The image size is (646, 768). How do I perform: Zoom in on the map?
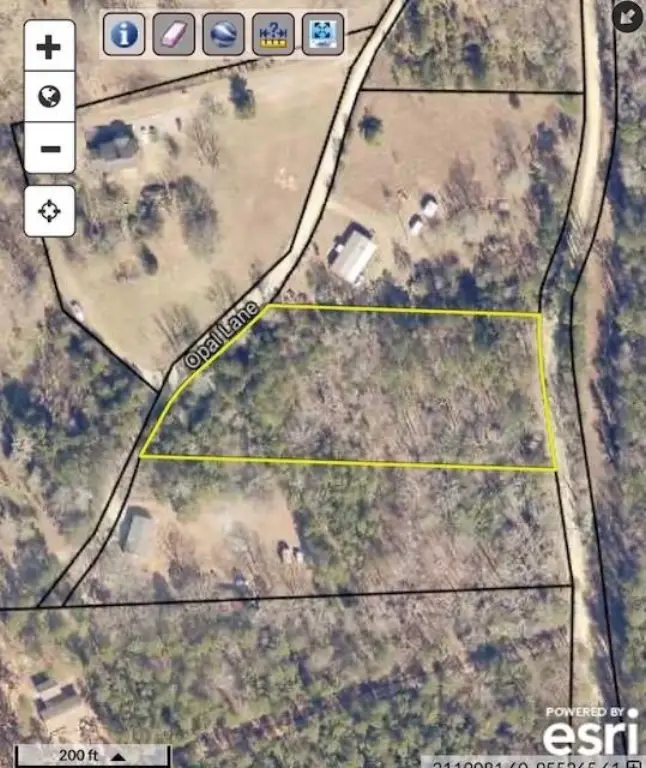point(50,47)
